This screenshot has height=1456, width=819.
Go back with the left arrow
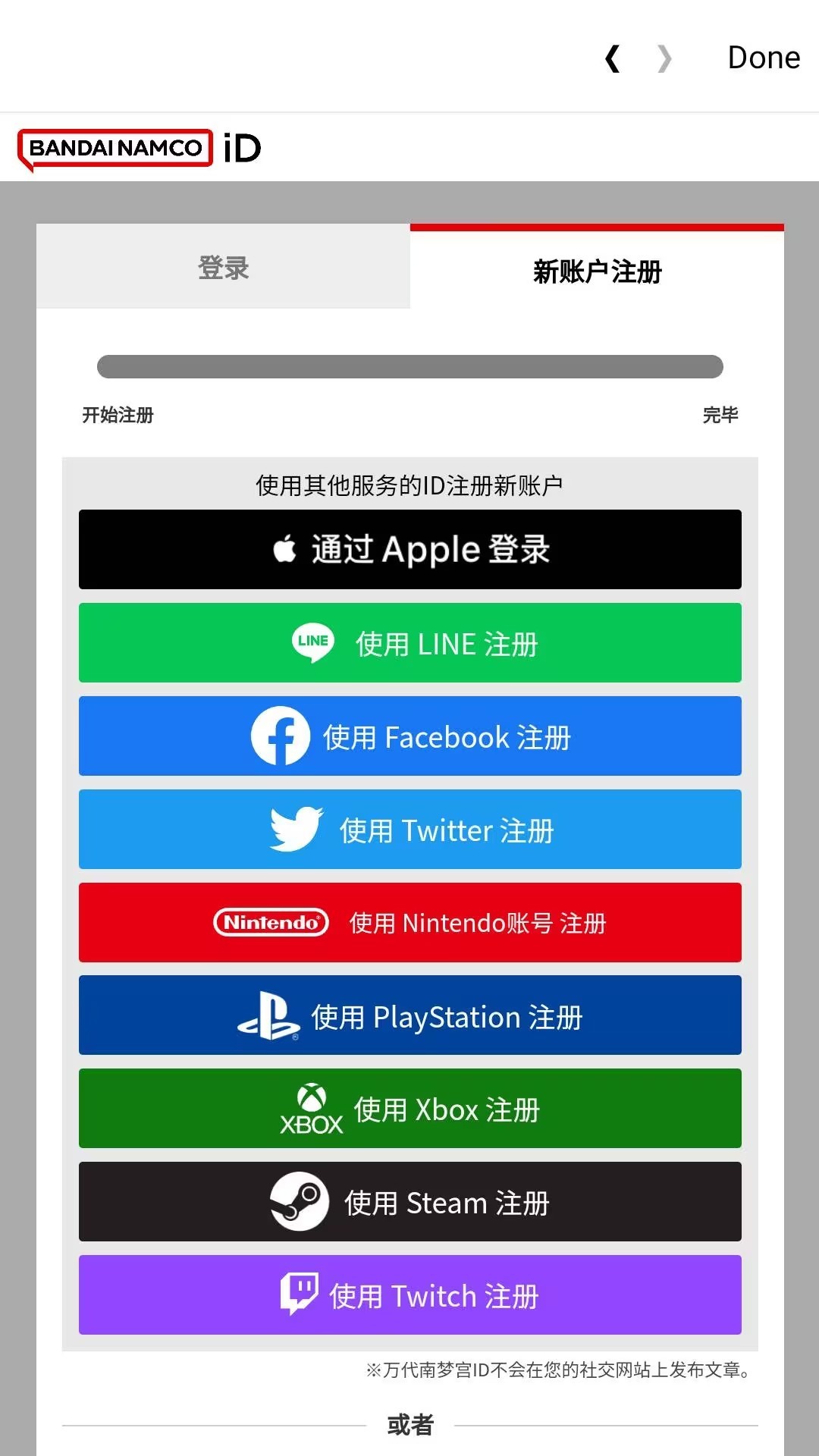coord(613,58)
